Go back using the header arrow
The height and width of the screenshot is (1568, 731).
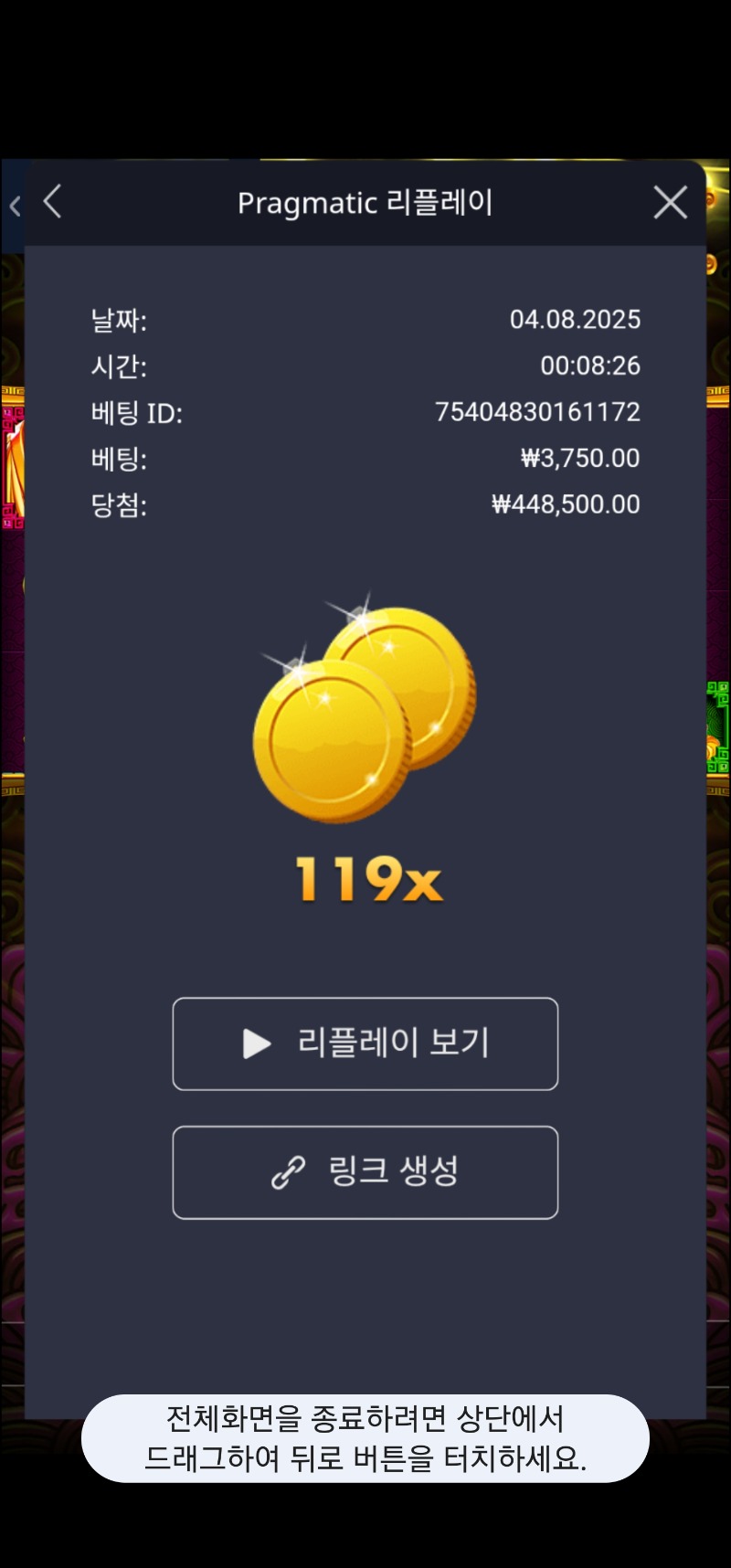pyautogui.click(x=53, y=202)
